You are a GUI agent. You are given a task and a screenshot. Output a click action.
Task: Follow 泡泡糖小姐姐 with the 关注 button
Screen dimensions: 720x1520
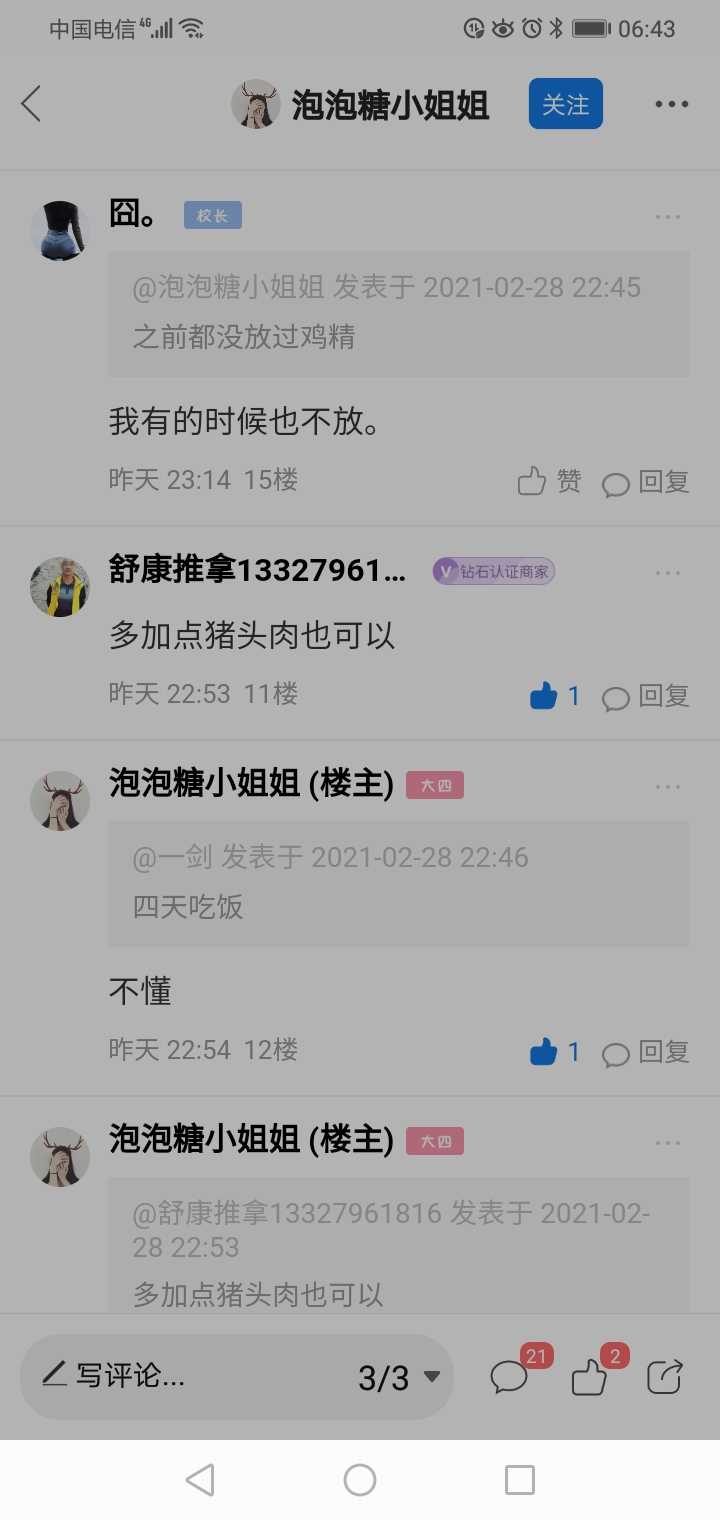[566, 104]
